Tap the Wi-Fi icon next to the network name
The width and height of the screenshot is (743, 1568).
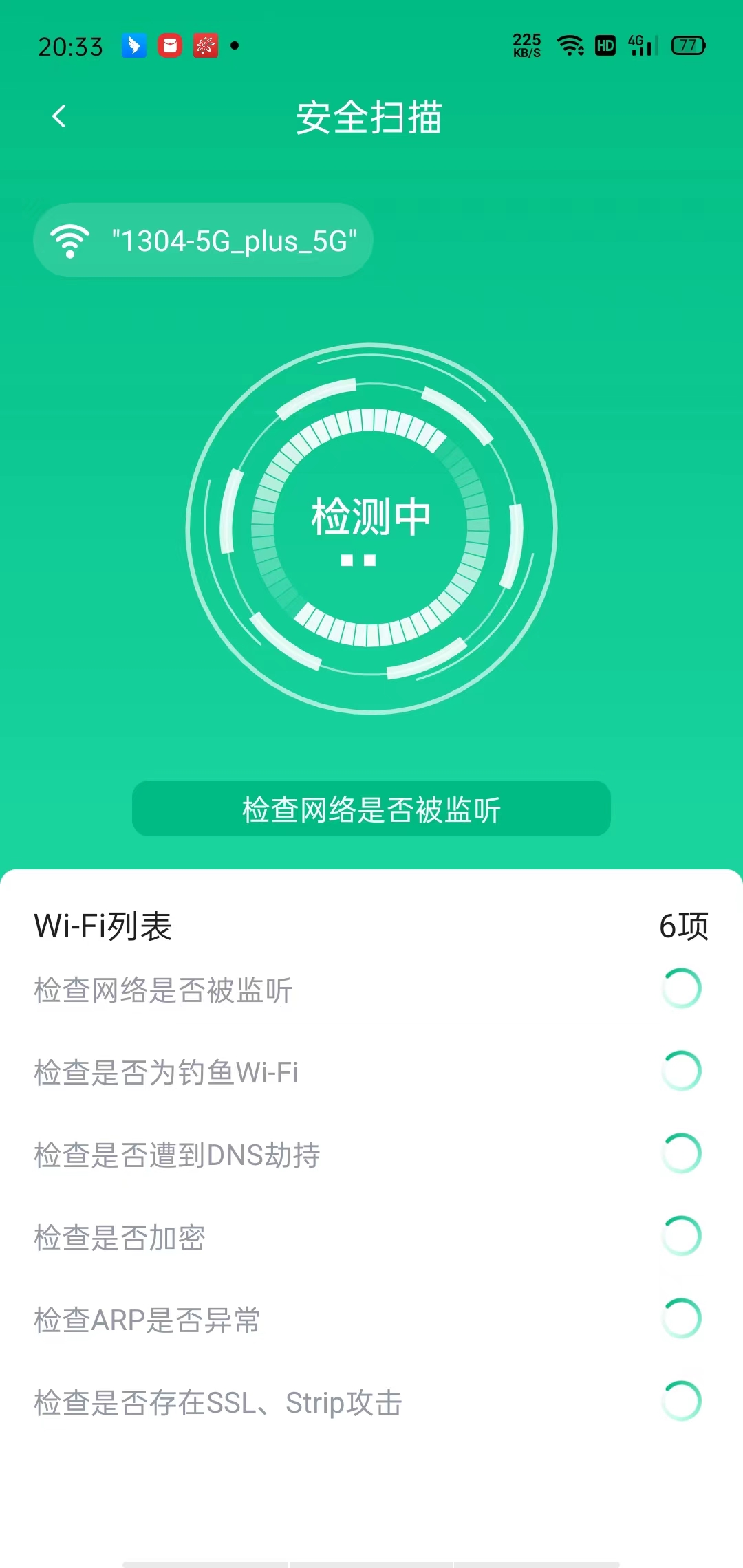tap(71, 239)
